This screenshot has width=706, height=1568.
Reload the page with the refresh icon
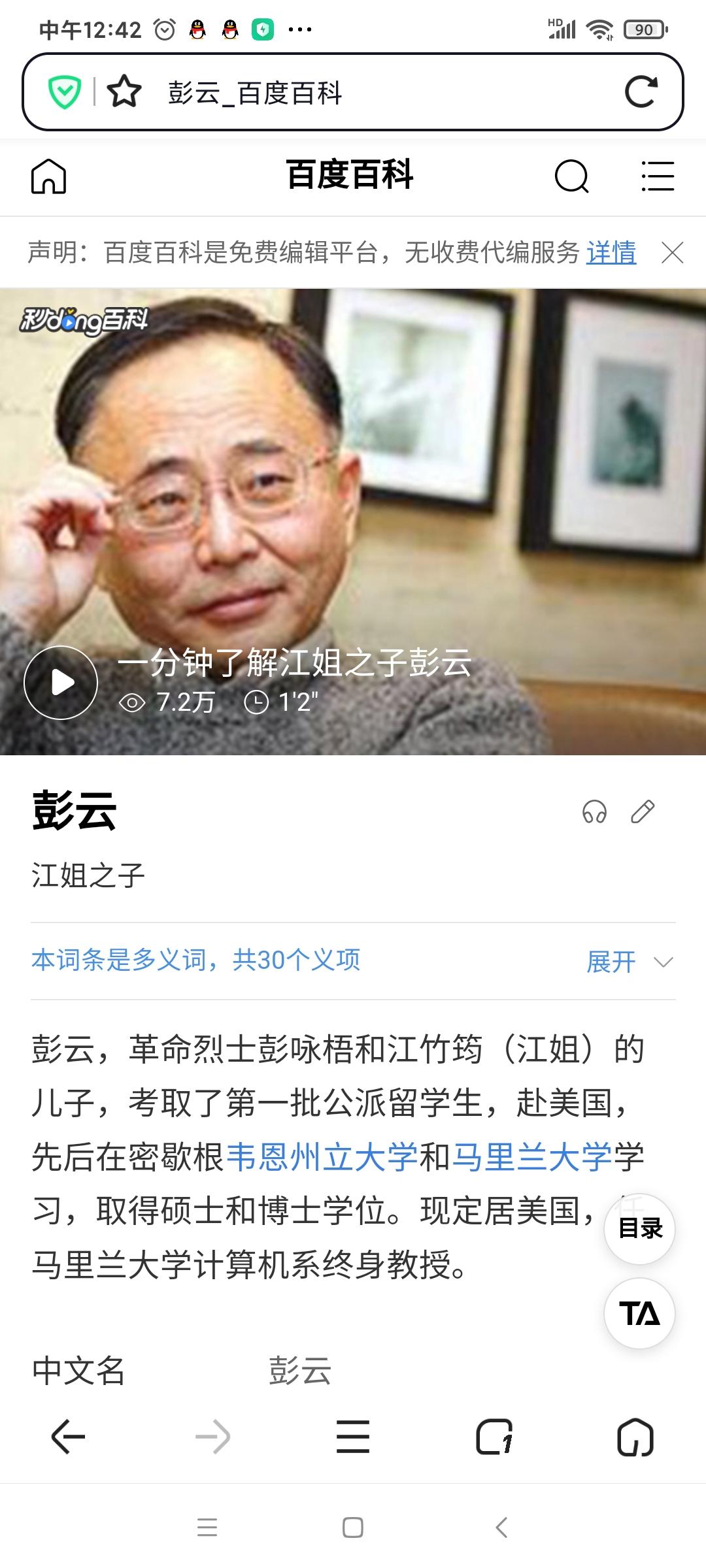(x=641, y=92)
